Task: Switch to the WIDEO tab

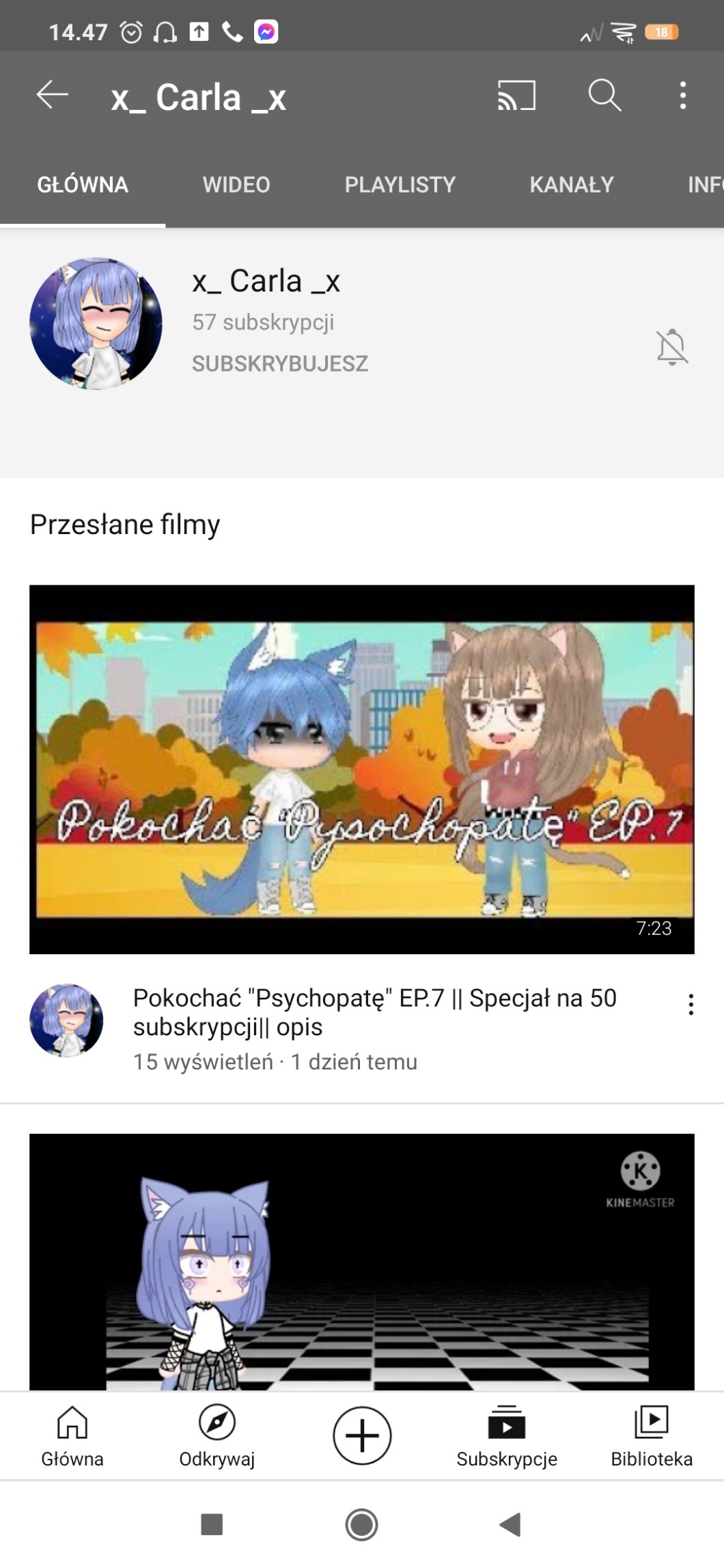Action: tap(236, 184)
